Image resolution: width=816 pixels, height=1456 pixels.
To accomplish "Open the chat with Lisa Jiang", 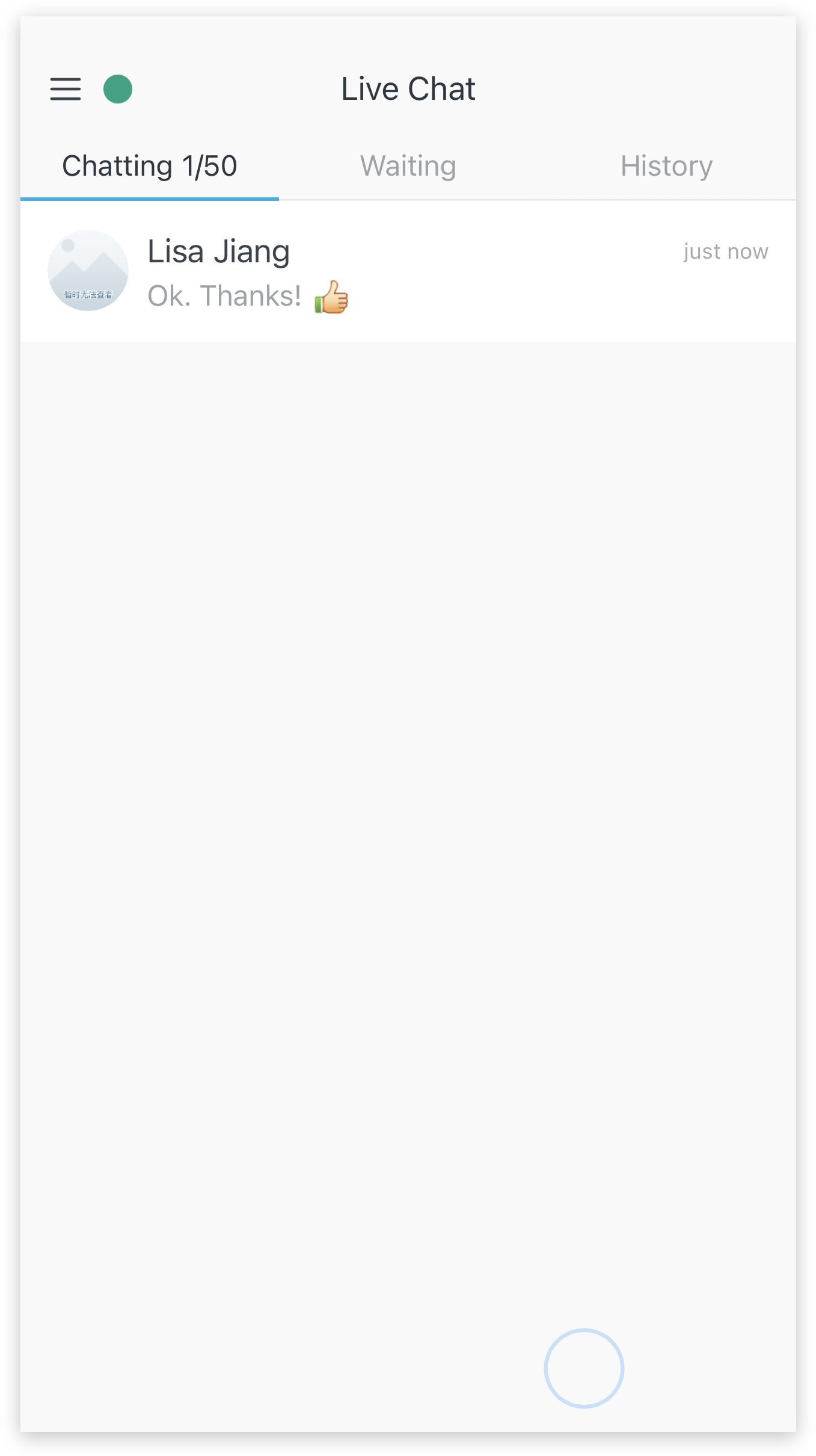I will click(x=408, y=272).
